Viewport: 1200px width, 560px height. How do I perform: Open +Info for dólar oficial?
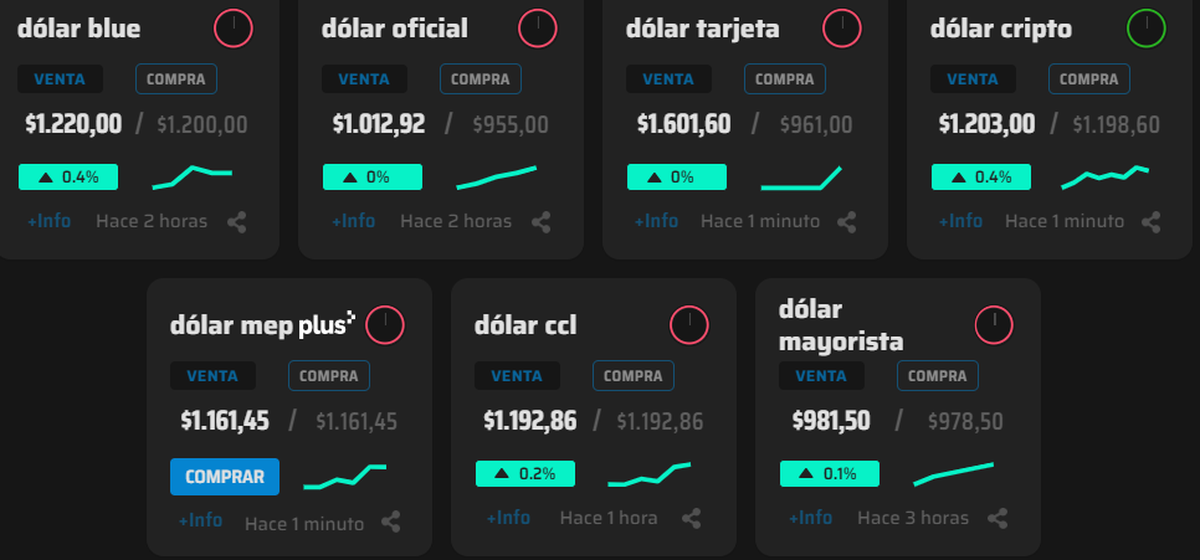[353, 221]
